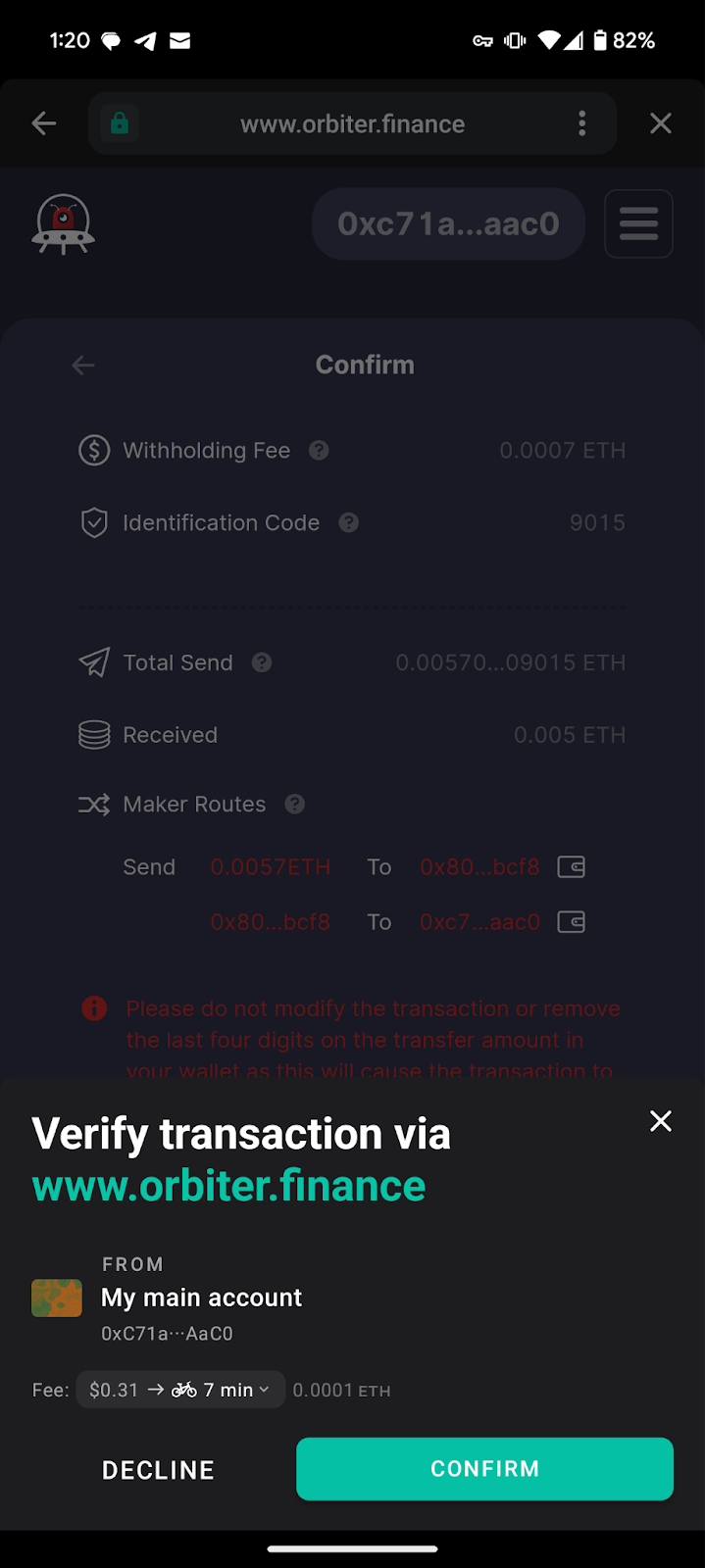Close the in-app browser
Viewport: 705px width, 1568px height.
coord(661,123)
